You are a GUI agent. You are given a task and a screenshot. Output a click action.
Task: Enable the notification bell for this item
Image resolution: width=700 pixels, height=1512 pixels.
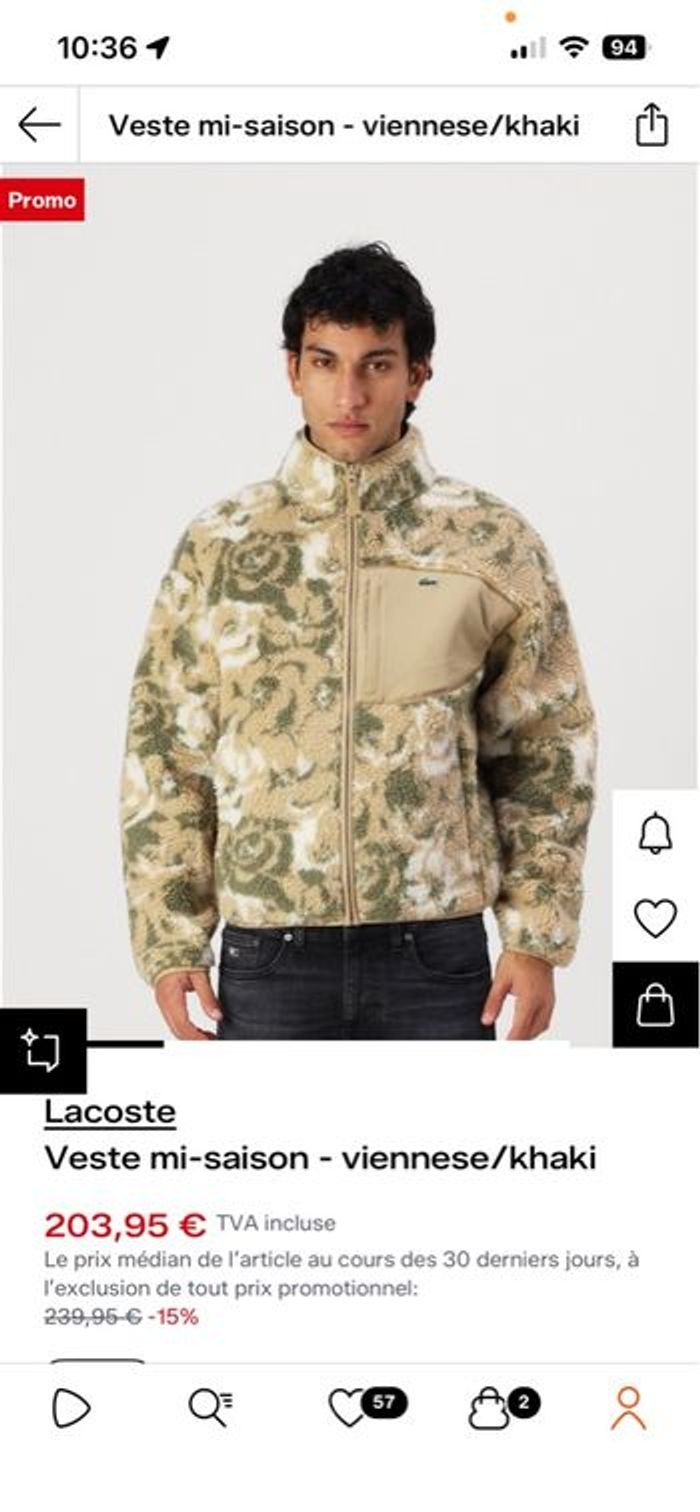(655, 834)
